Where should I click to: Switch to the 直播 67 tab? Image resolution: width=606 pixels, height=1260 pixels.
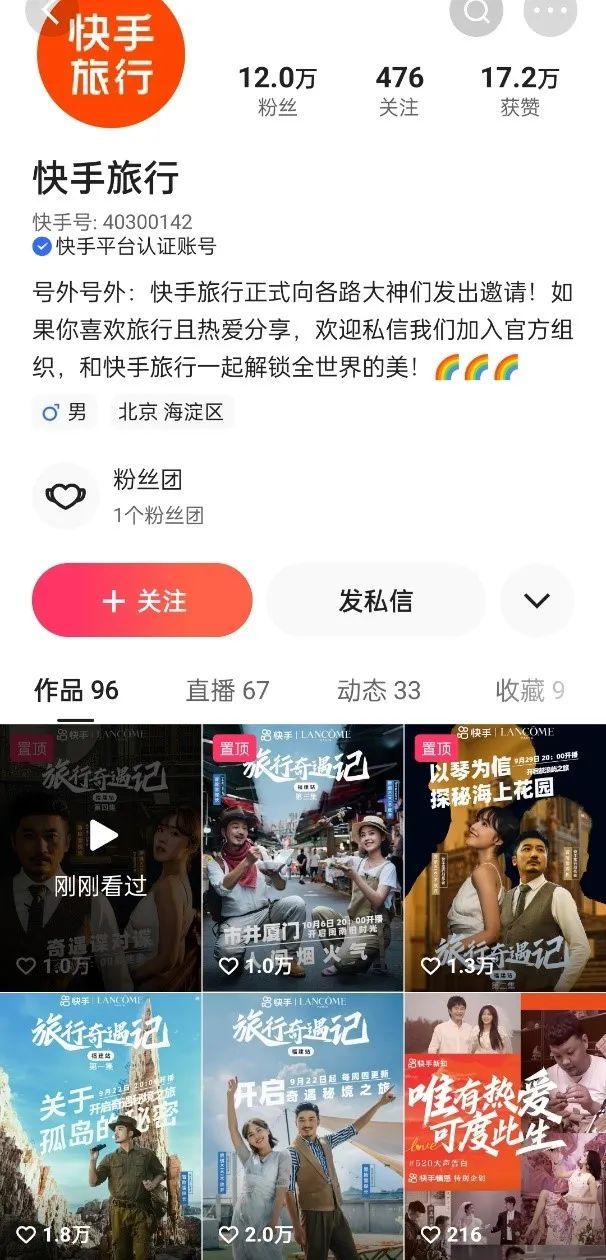[x=227, y=690]
